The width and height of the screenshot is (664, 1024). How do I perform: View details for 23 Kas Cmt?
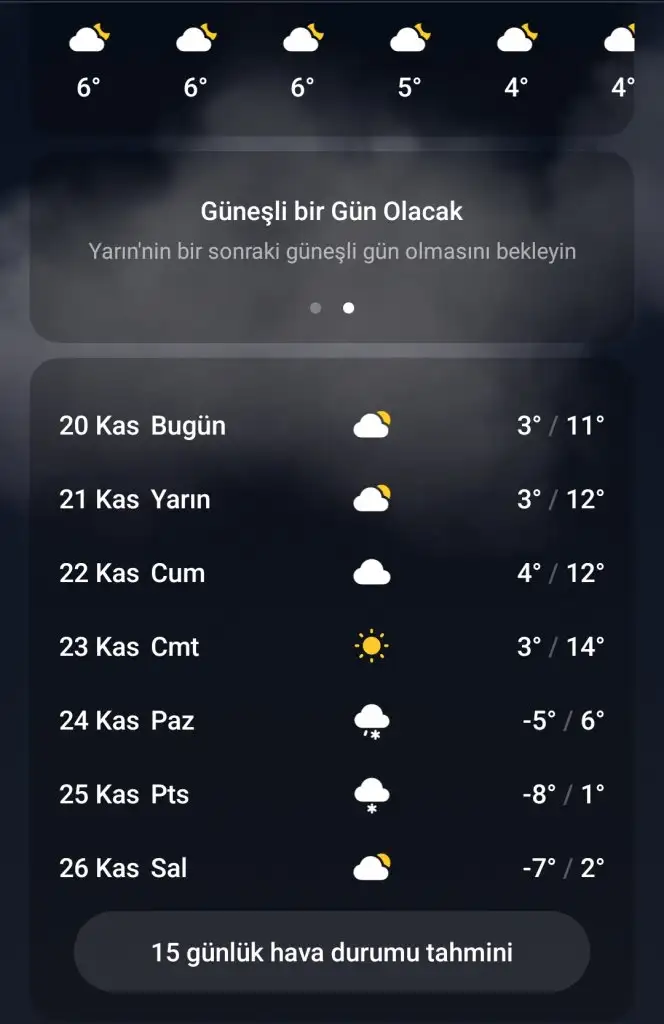coord(332,647)
